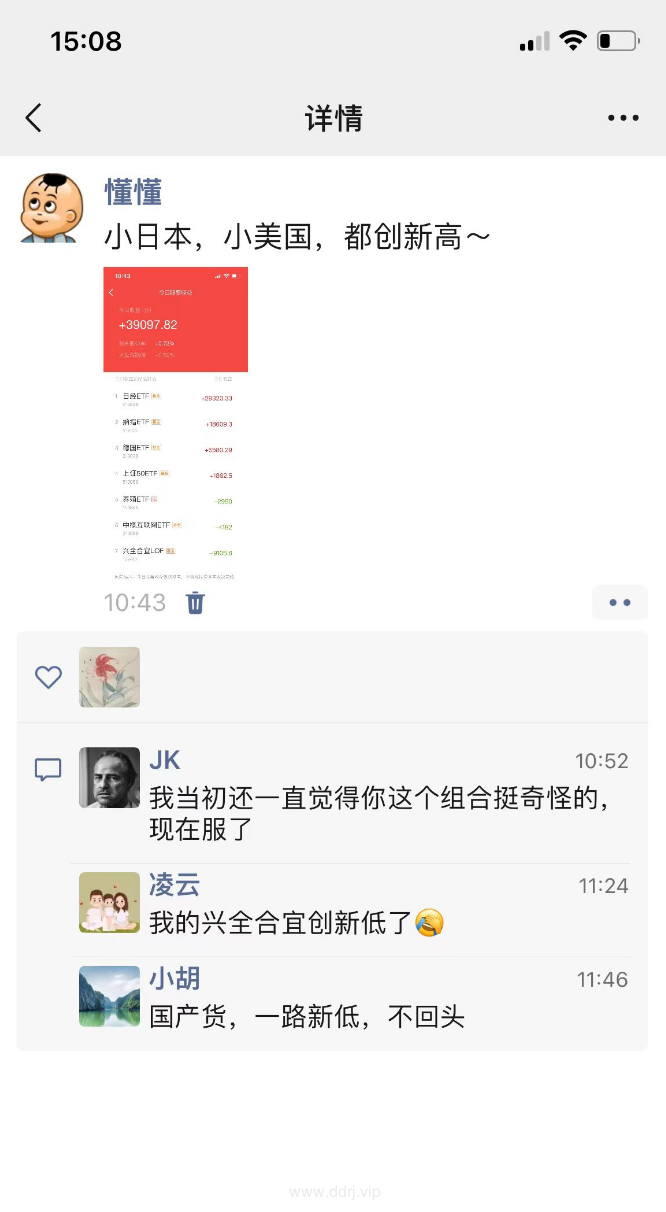Open the like and comment popup button
666x1212 pixels.
click(x=619, y=602)
